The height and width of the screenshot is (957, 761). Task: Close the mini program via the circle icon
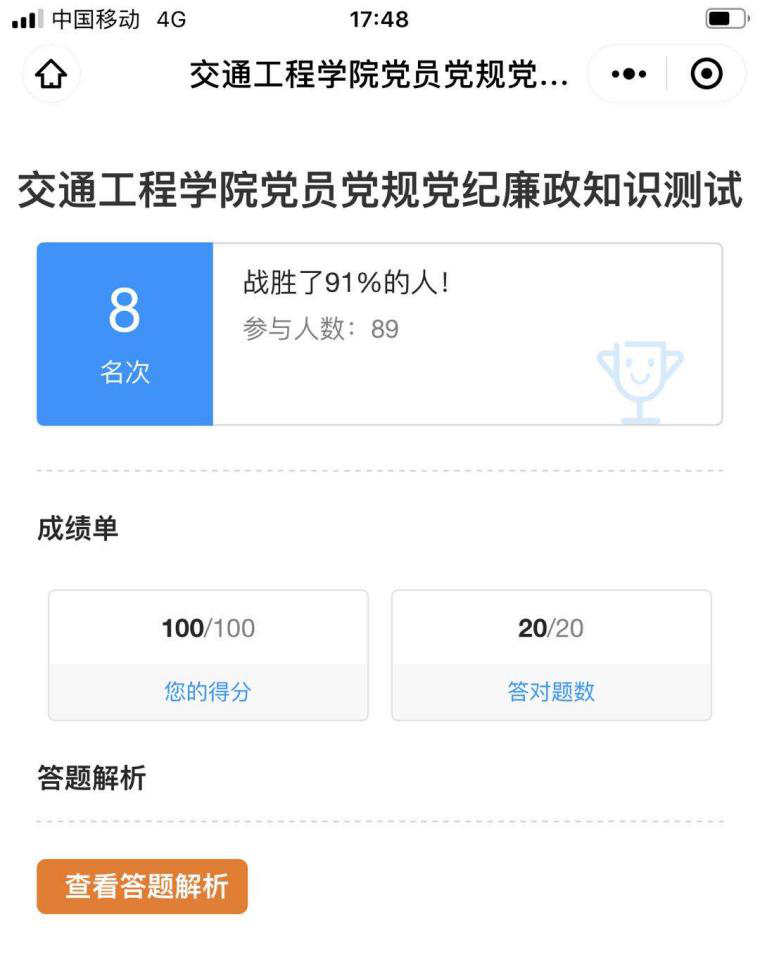click(x=707, y=75)
